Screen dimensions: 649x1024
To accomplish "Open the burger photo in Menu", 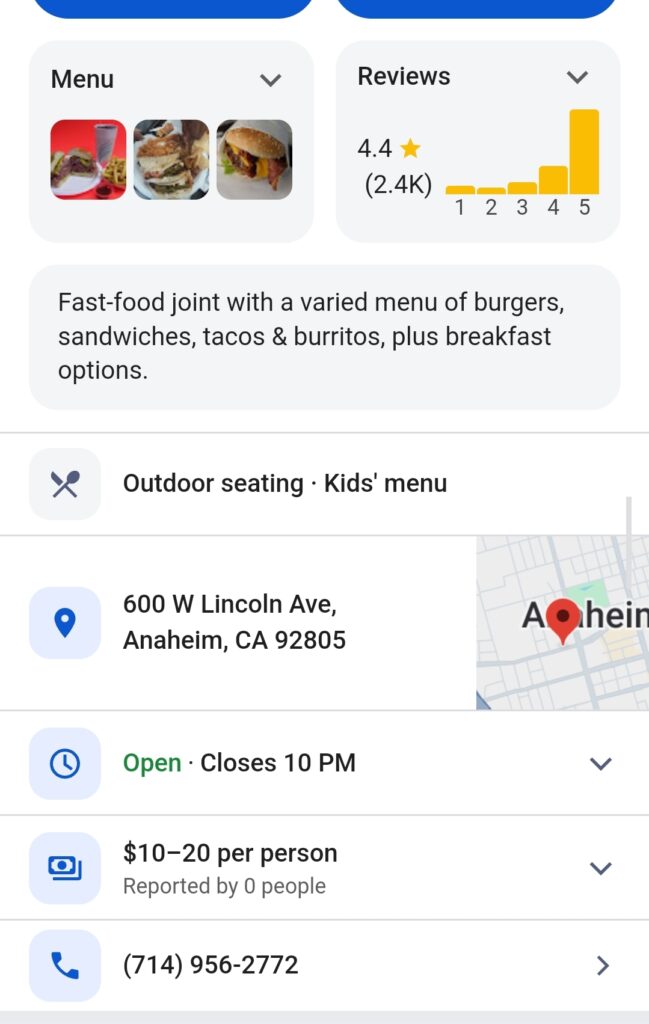I will point(254,160).
